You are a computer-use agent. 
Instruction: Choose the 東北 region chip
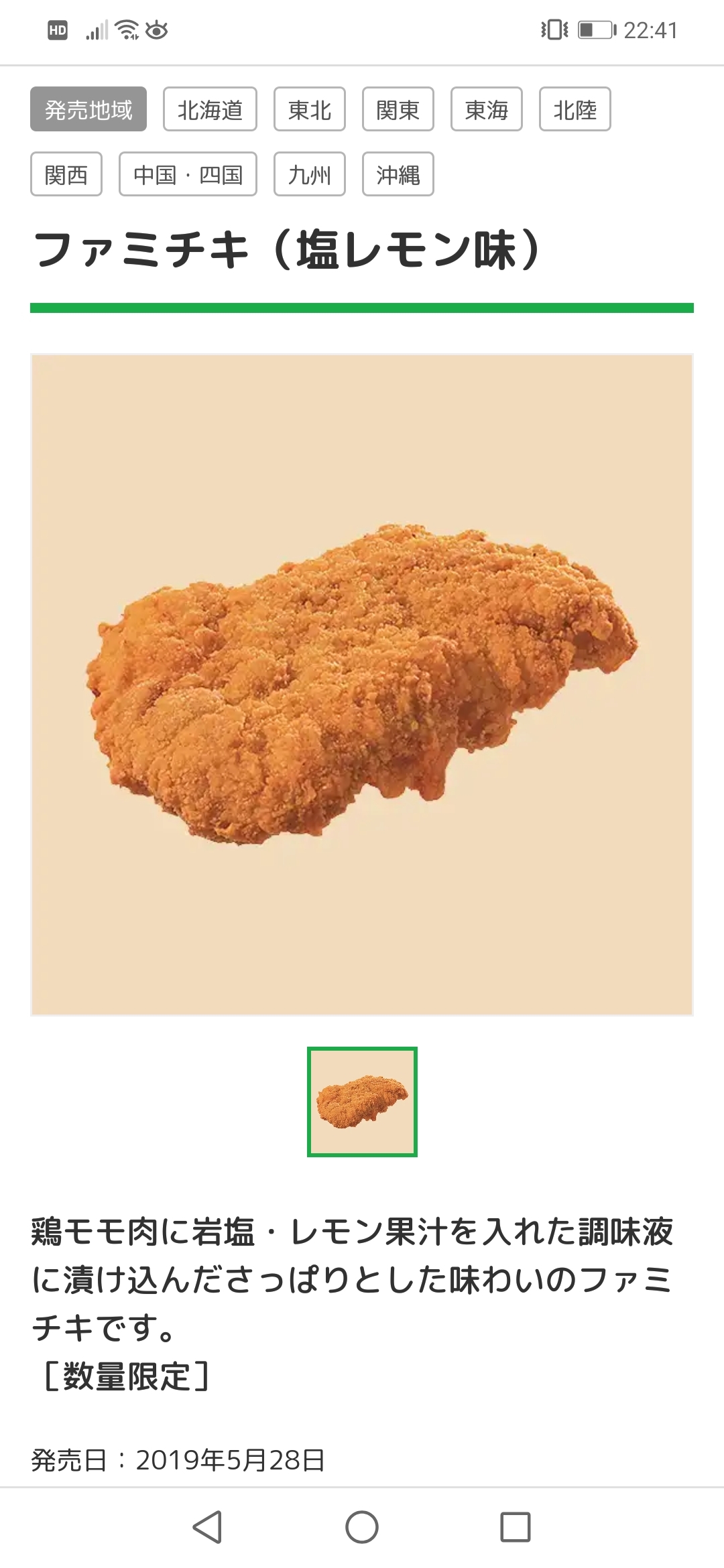coord(310,109)
